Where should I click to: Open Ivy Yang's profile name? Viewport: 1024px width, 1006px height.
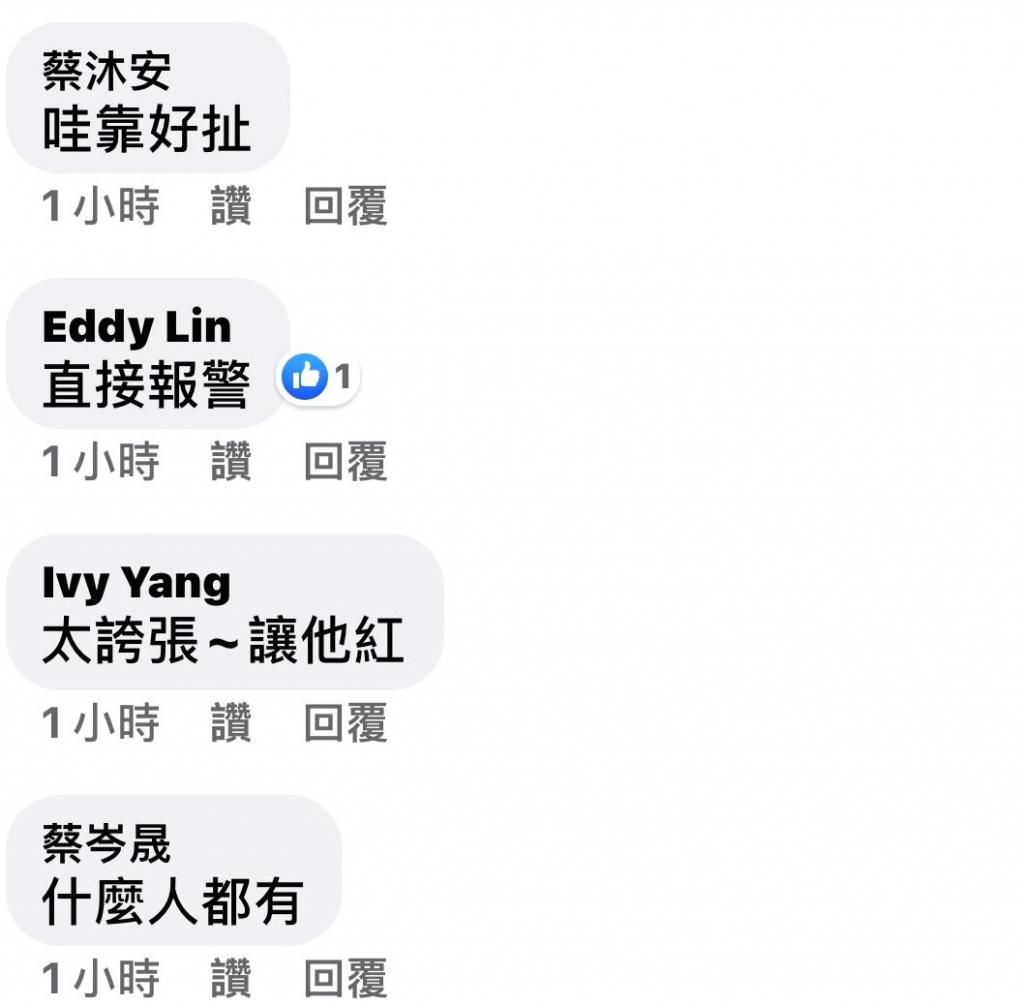click(x=137, y=583)
